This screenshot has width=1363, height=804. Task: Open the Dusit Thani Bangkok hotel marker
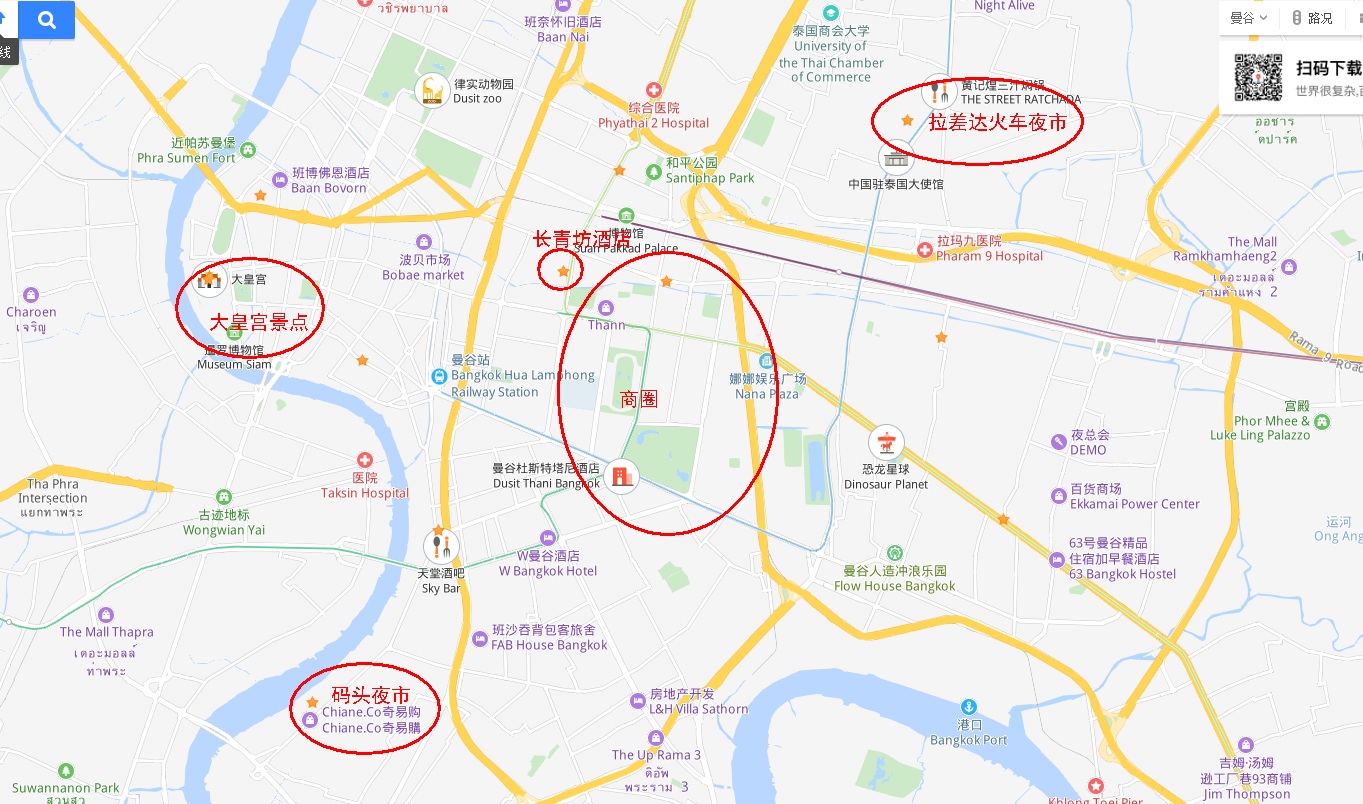pyautogui.click(x=621, y=475)
